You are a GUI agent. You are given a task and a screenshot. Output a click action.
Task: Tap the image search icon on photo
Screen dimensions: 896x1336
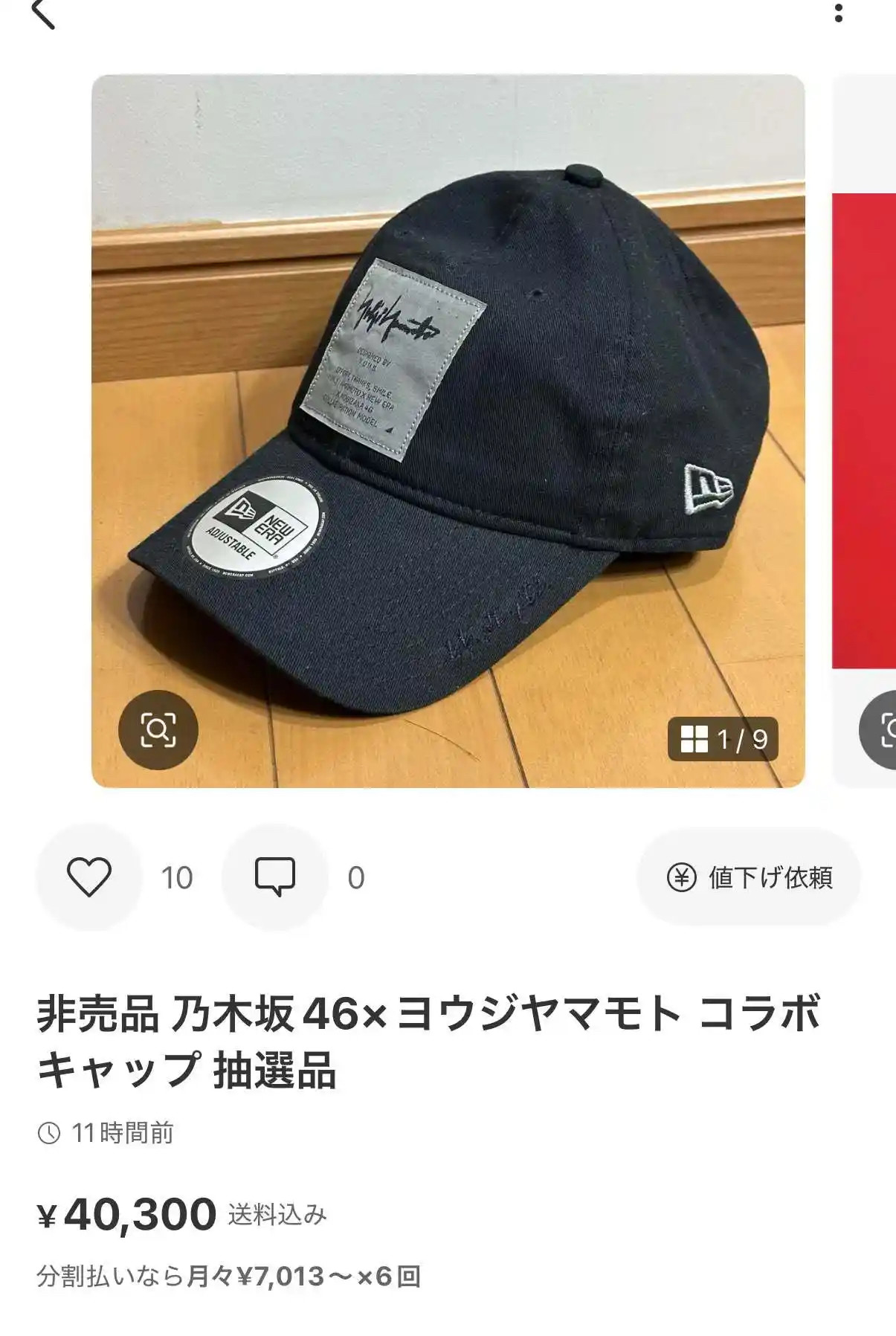tap(158, 729)
